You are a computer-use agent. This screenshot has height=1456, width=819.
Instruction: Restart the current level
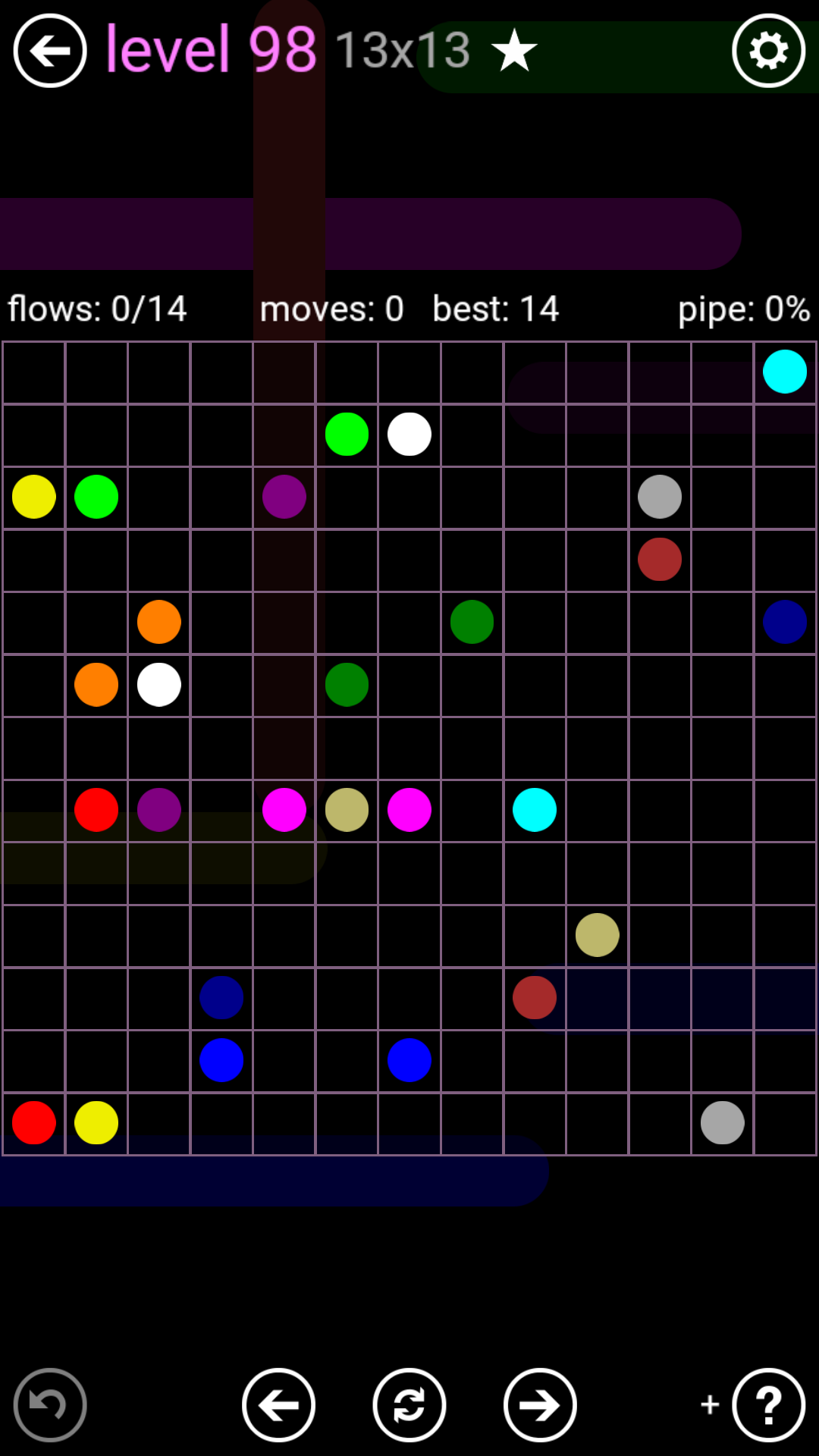pos(409,1404)
